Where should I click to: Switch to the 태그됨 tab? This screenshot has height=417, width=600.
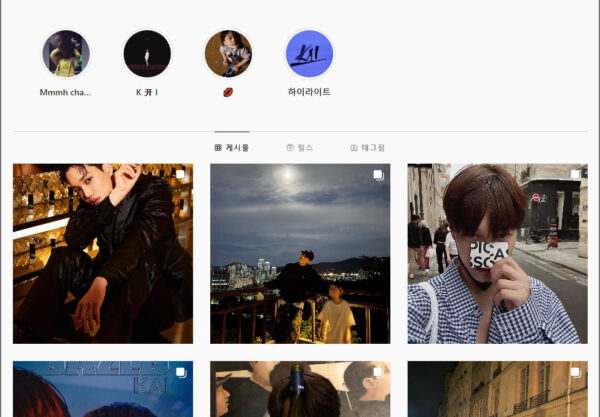point(367,147)
